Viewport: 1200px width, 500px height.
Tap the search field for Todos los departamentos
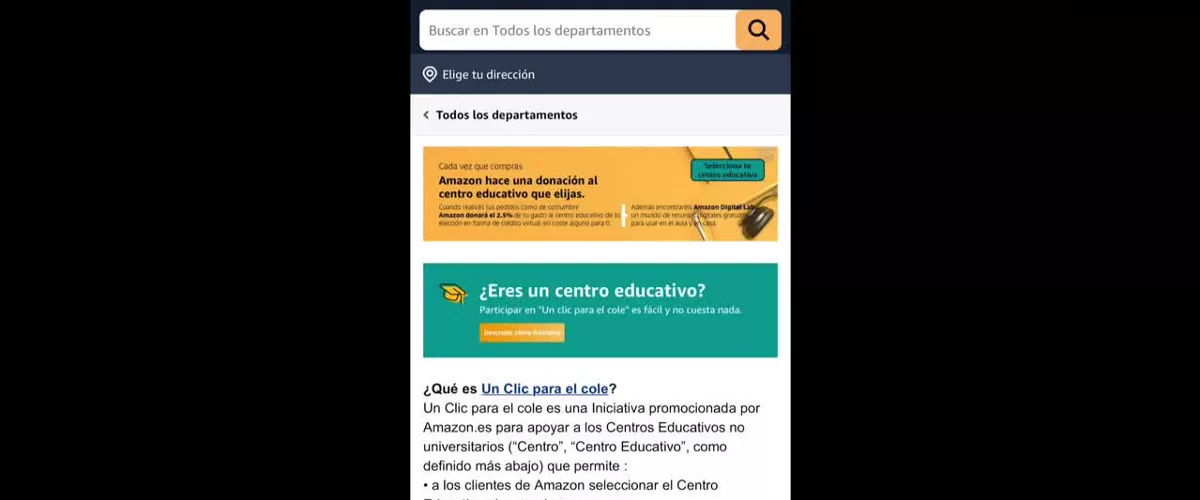pyautogui.click(x=577, y=30)
